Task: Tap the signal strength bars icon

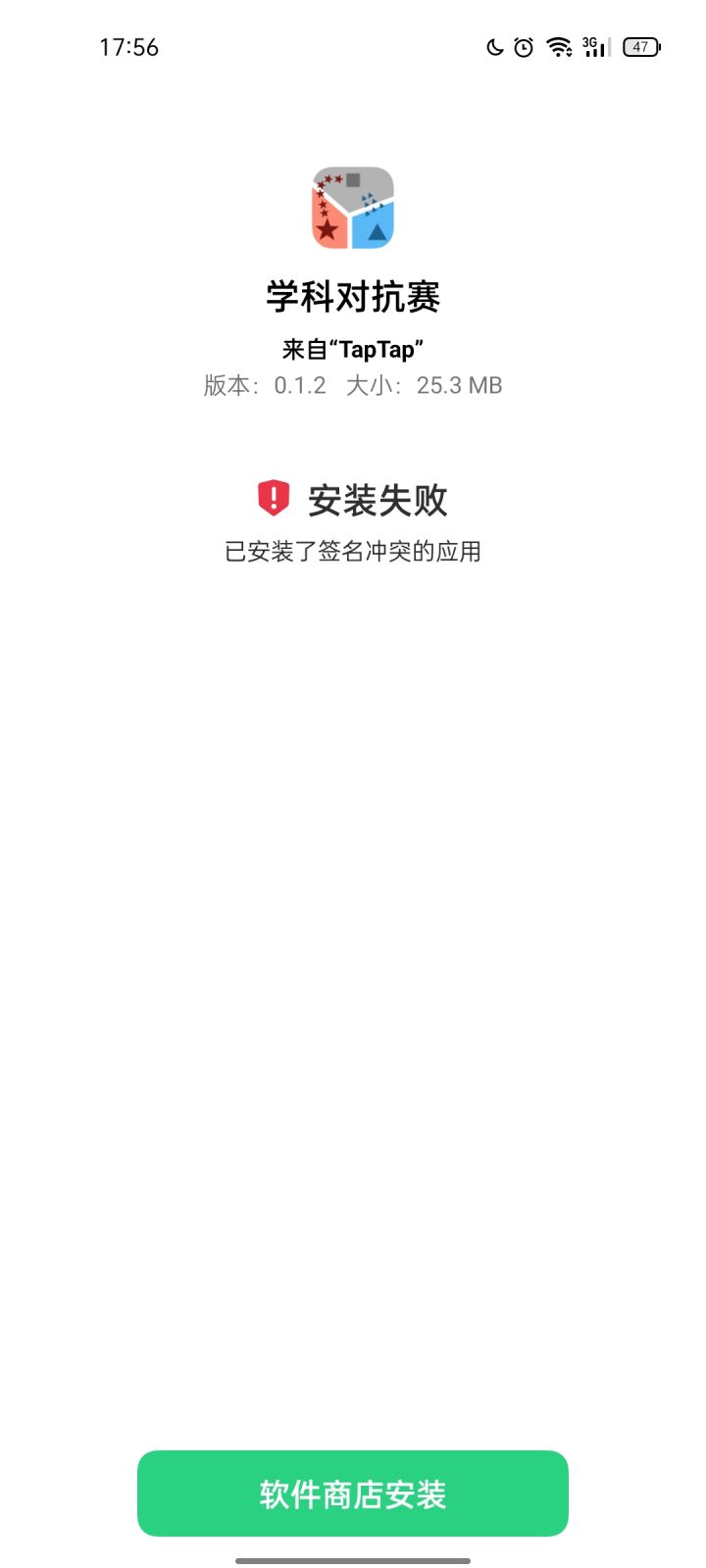Action: (x=598, y=49)
